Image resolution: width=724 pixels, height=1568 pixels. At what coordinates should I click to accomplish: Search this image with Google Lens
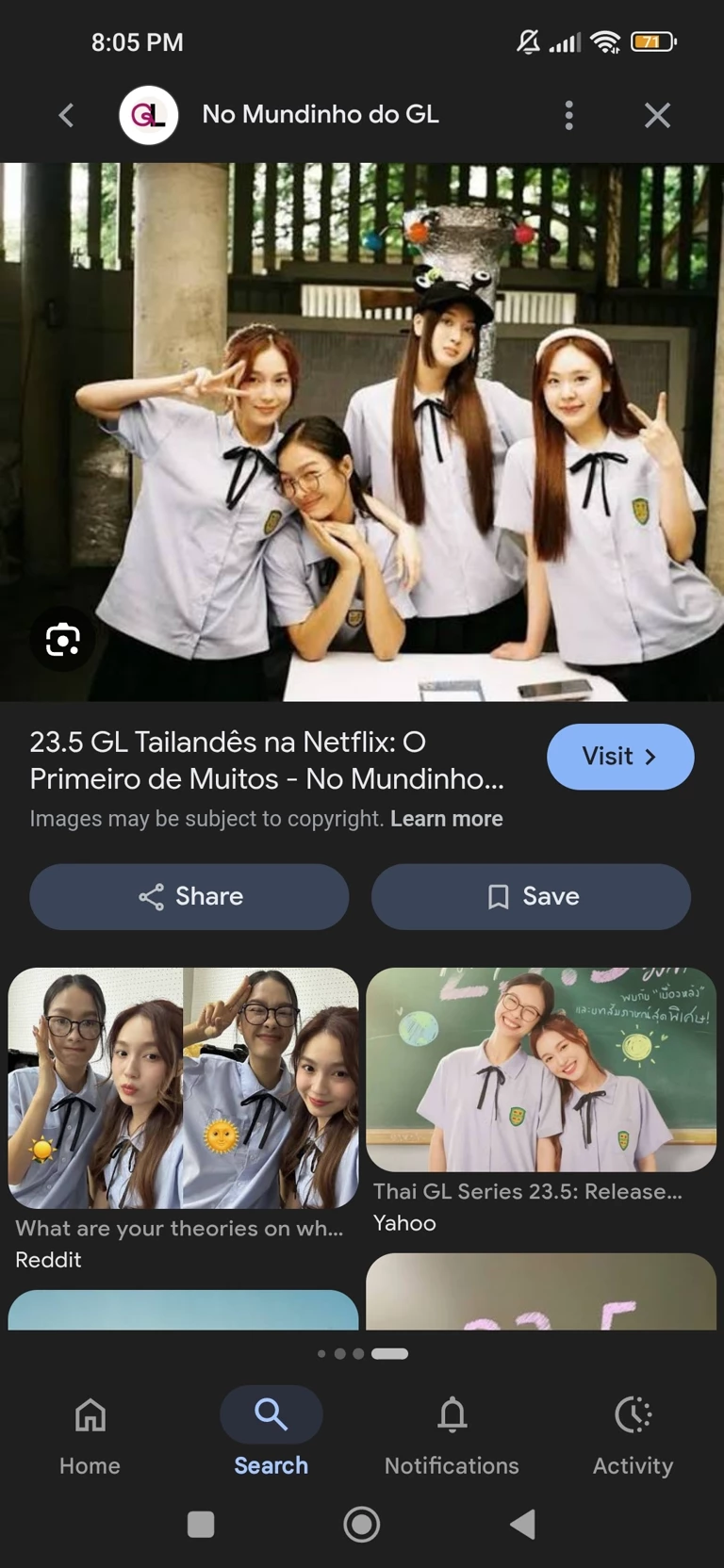[62, 640]
